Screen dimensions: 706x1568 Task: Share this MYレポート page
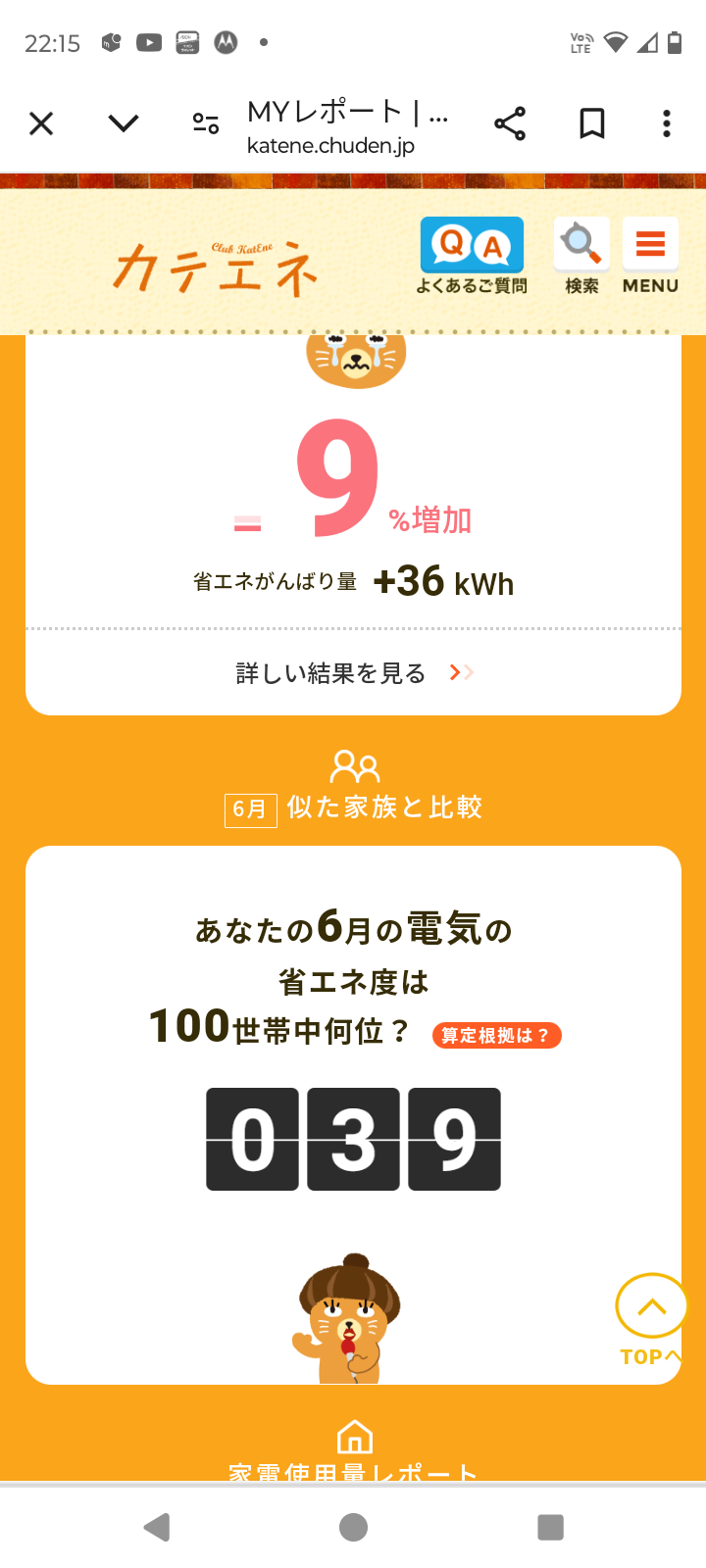(x=510, y=123)
